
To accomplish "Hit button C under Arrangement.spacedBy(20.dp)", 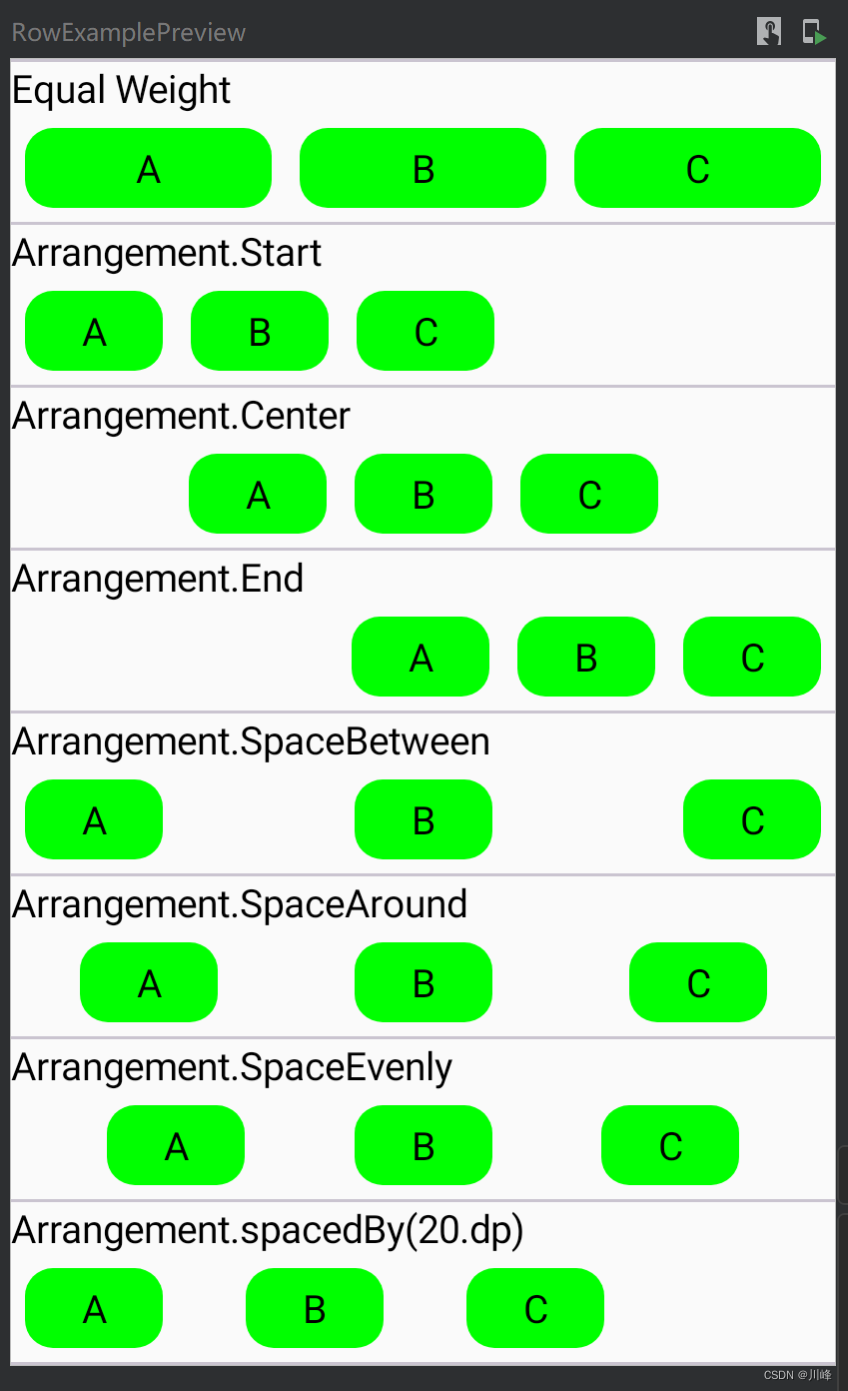I will coord(535,1309).
